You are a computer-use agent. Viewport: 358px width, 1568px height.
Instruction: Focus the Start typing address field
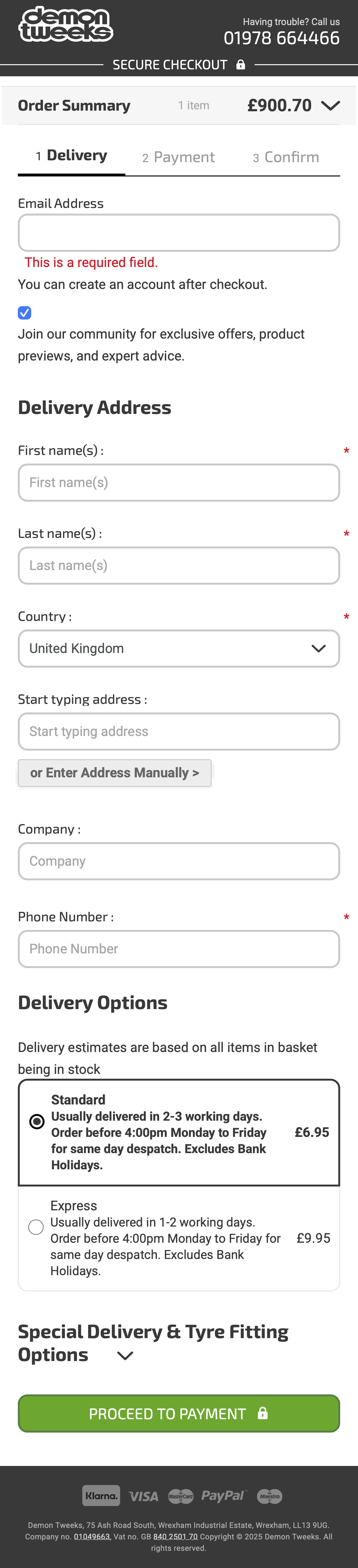click(179, 731)
